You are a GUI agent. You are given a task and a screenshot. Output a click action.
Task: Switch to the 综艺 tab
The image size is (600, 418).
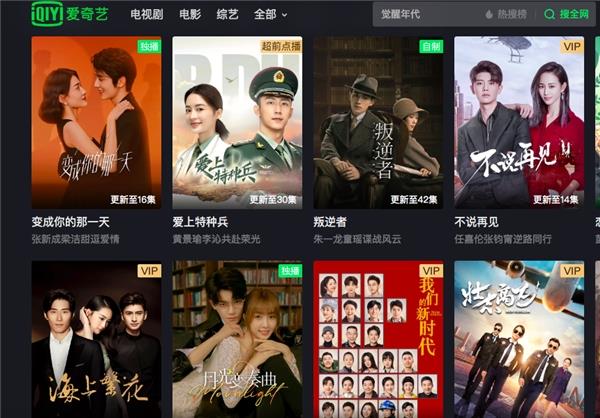pos(228,15)
